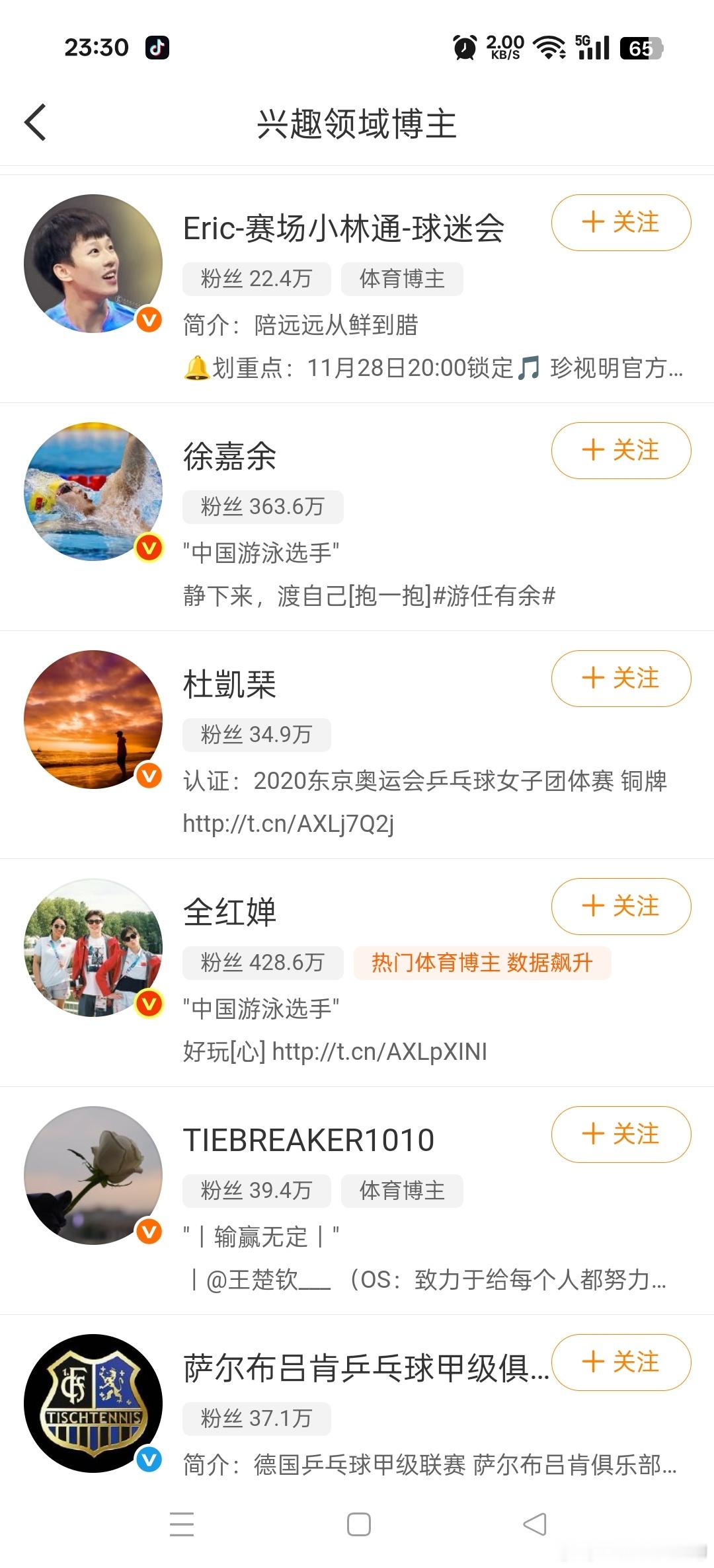This screenshot has height=1568, width=714.
Task: Follow 徐嘉余 with the 关注 button
Action: tap(621, 451)
